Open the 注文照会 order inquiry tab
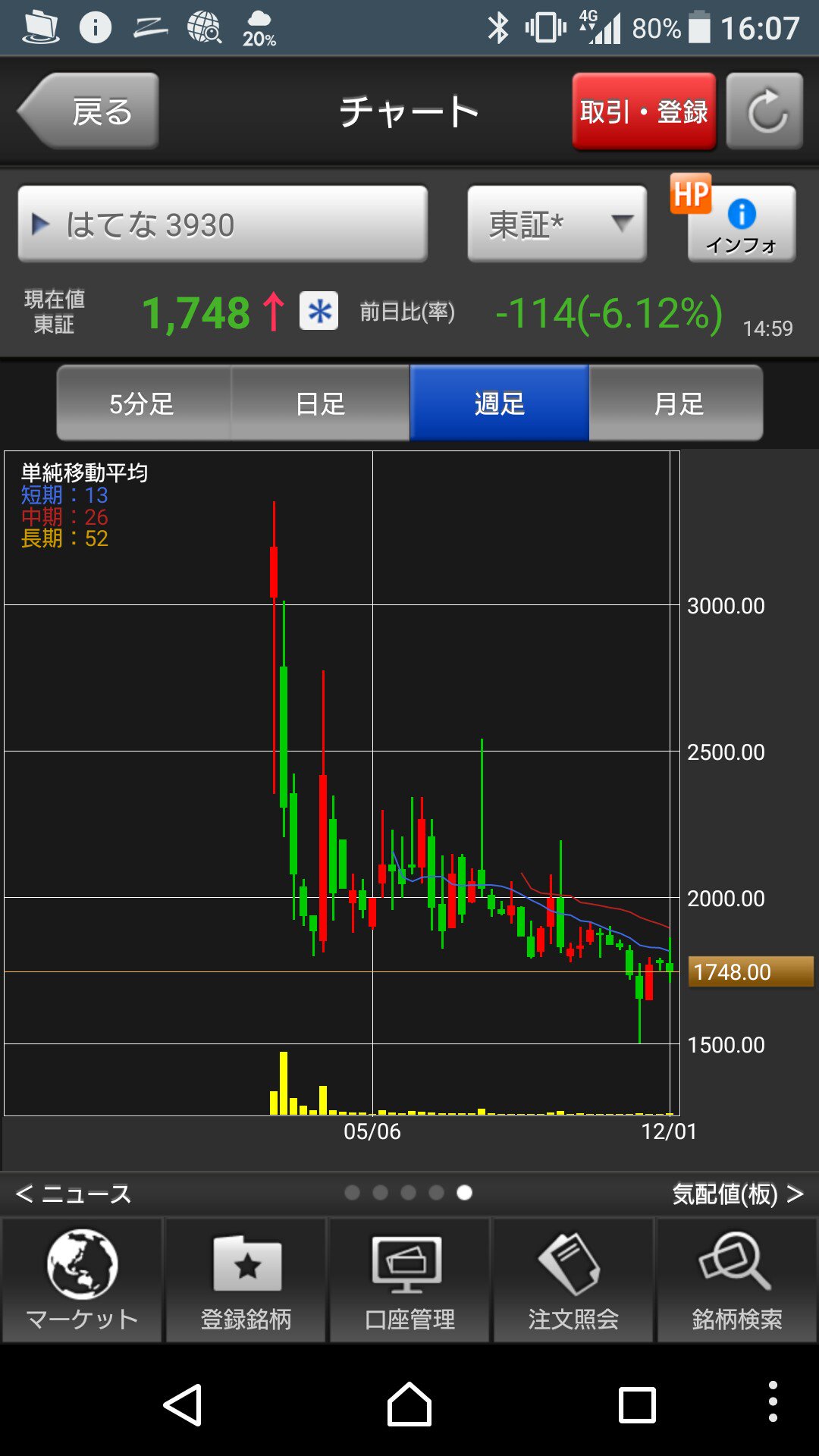 click(x=573, y=1281)
